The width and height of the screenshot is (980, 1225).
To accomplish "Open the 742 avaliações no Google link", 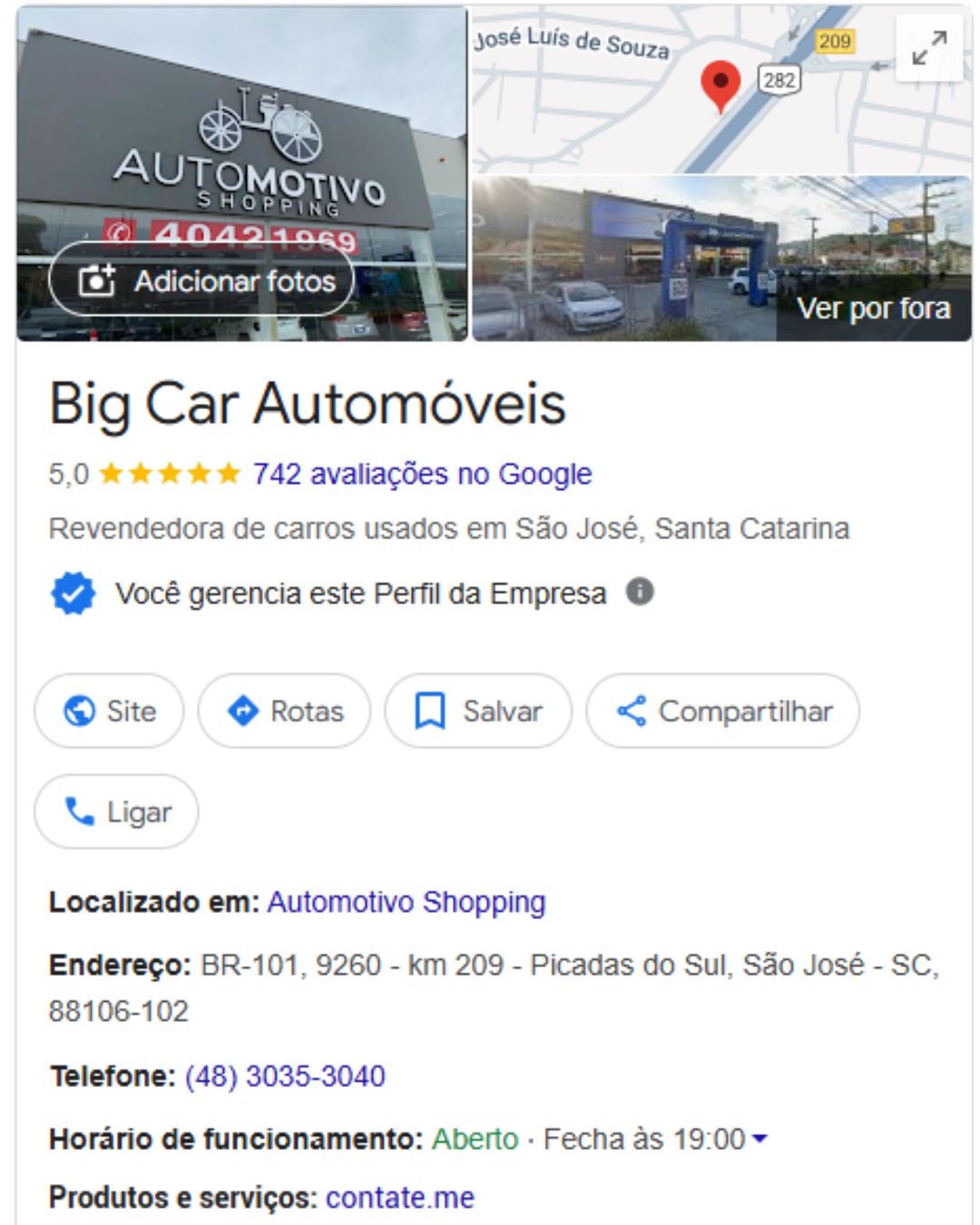I will 422,474.
